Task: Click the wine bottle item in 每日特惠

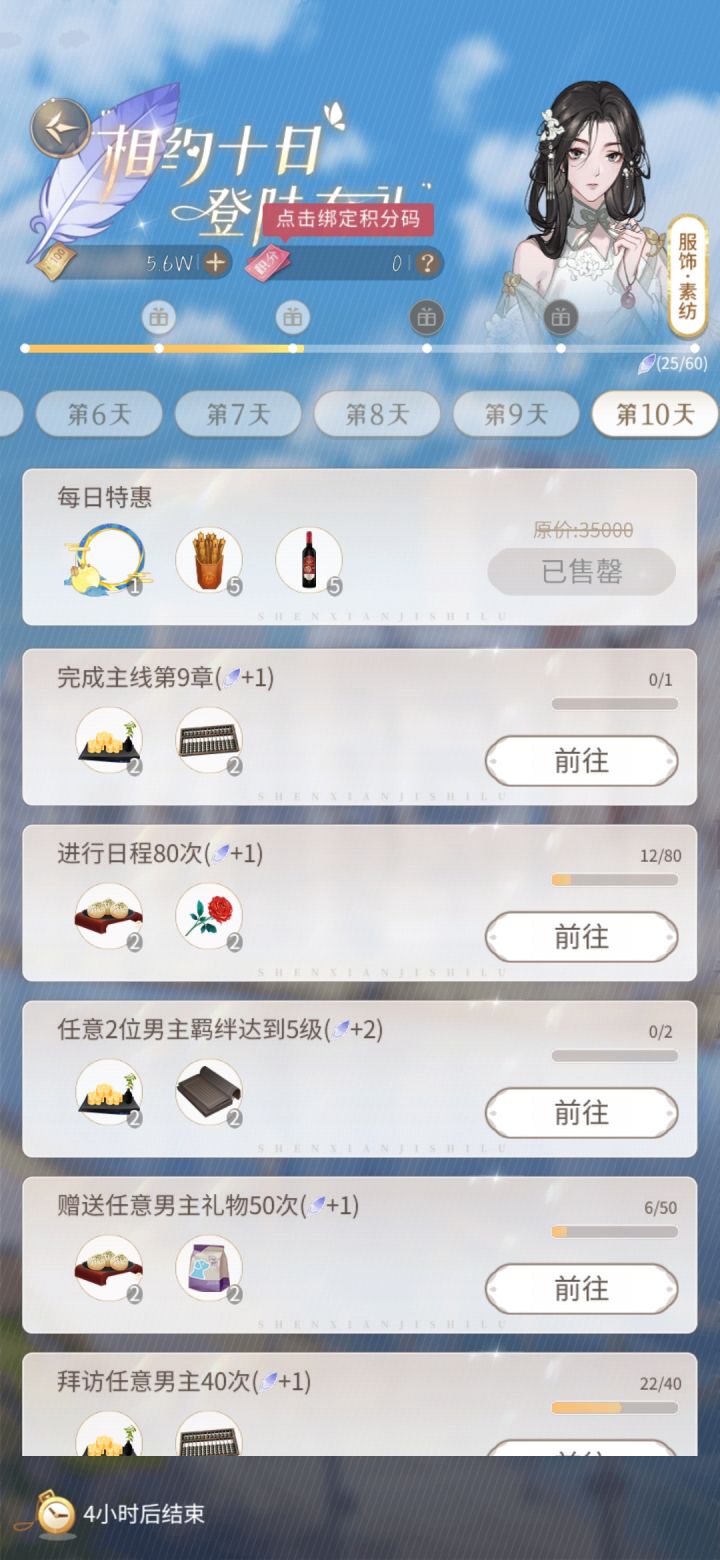Action: pyautogui.click(x=309, y=558)
